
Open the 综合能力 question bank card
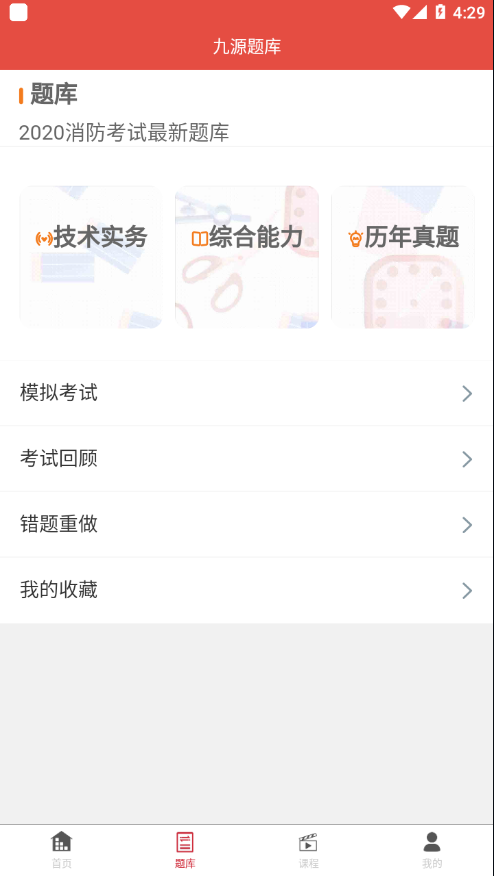pyautogui.click(x=247, y=257)
